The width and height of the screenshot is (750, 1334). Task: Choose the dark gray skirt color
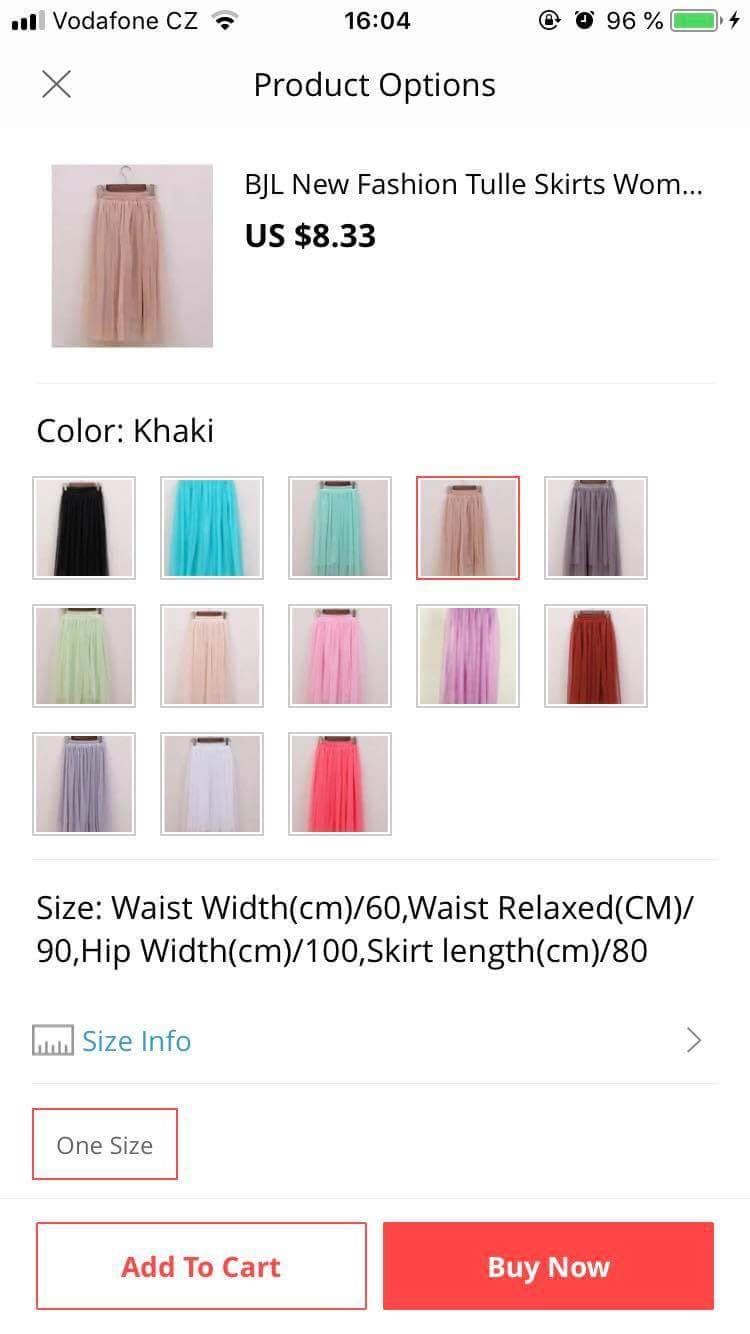596,528
